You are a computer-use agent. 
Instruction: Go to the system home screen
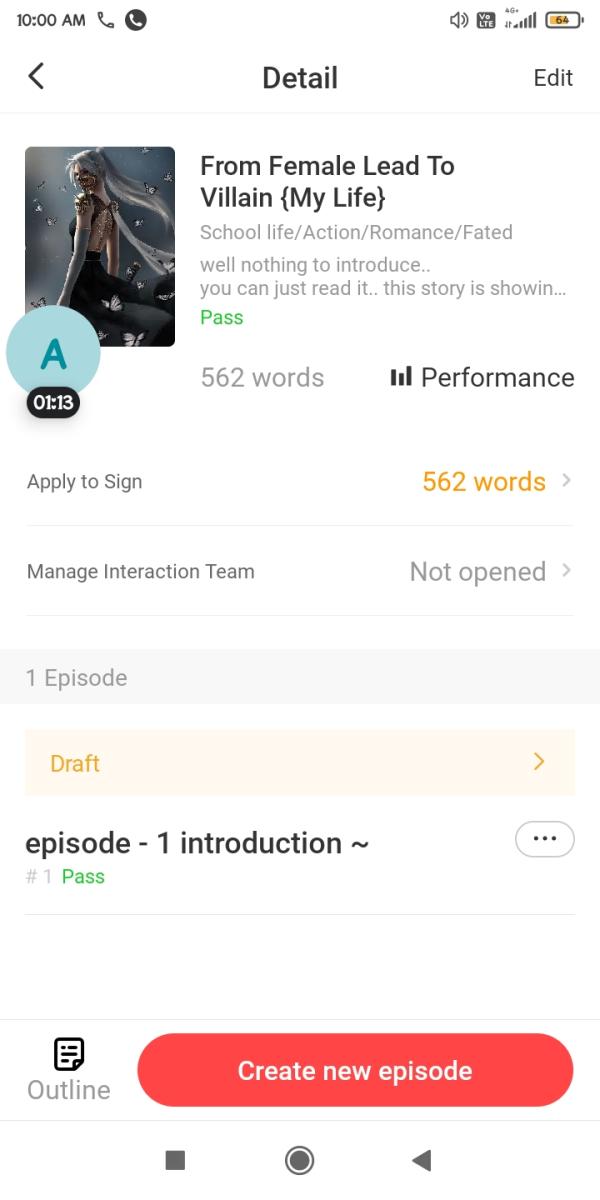299,1160
